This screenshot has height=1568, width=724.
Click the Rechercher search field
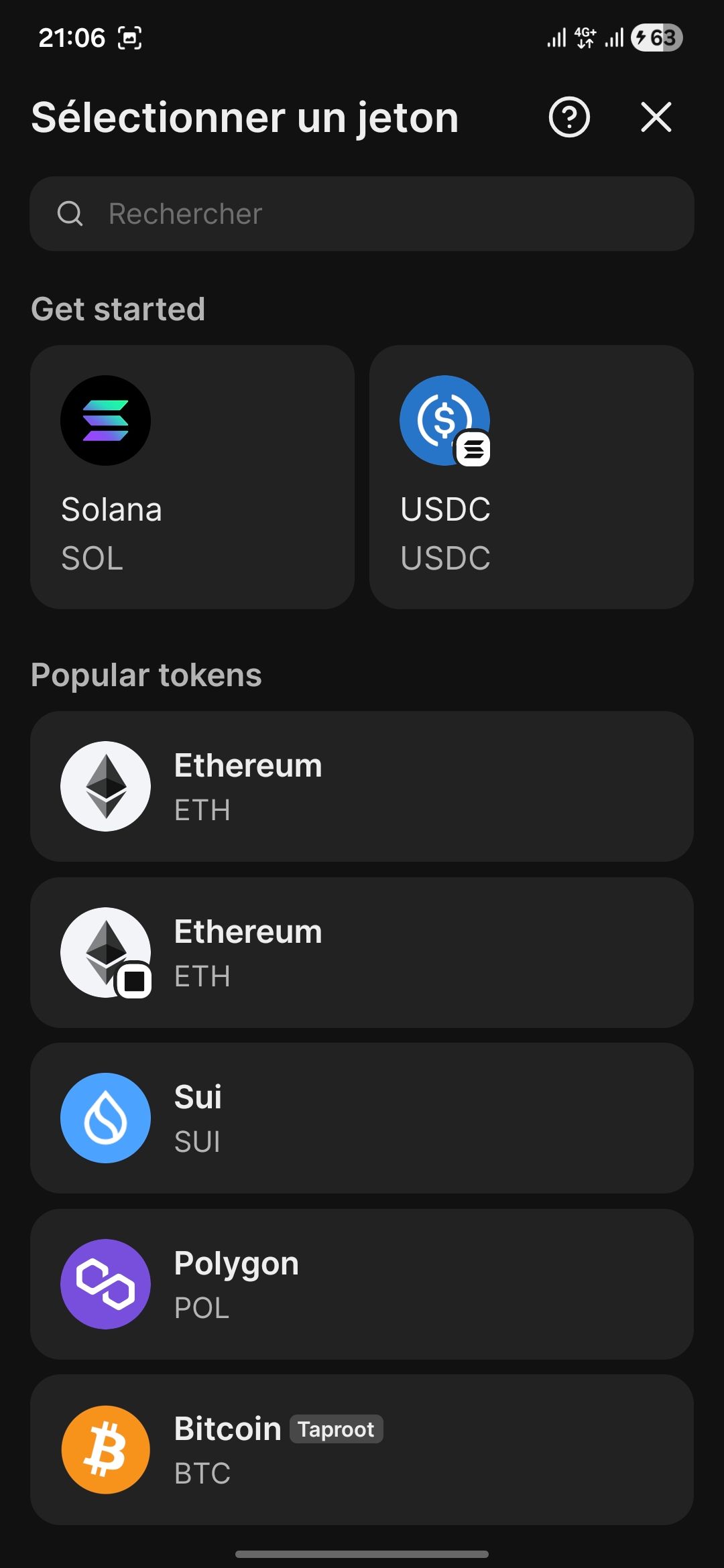click(362, 214)
